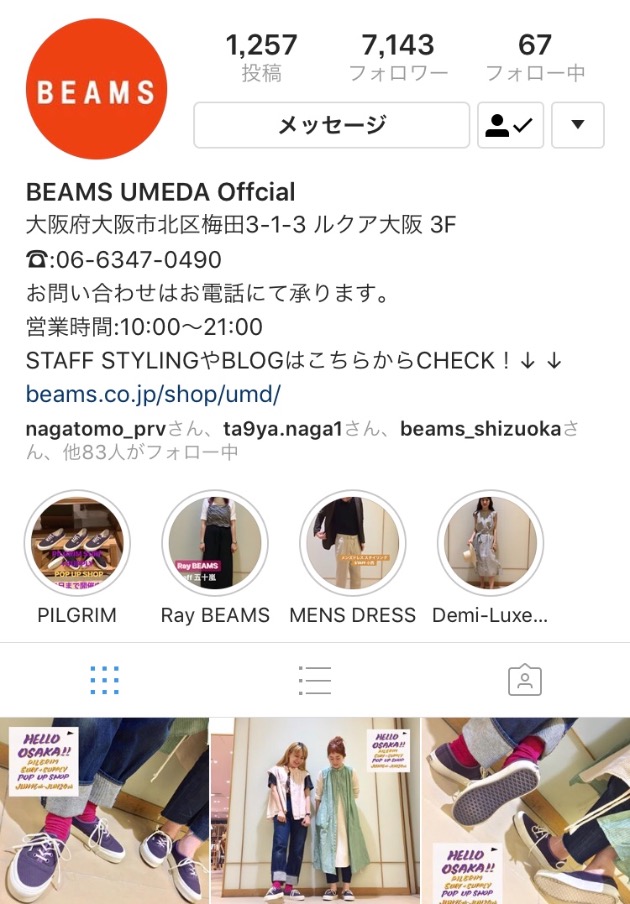Switch to the list view tab
The width and height of the screenshot is (630, 904).
pyautogui.click(x=315, y=680)
